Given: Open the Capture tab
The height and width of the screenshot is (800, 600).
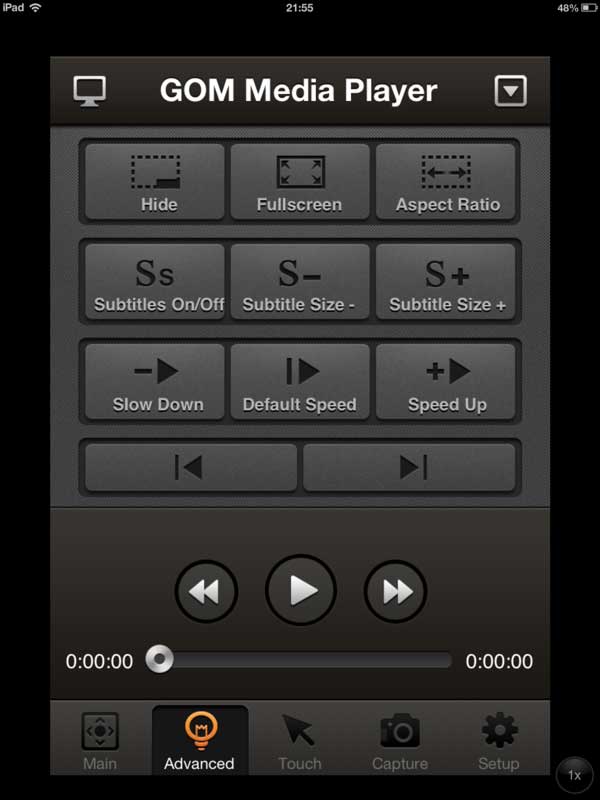Looking at the screenshot, I should 400,742.
